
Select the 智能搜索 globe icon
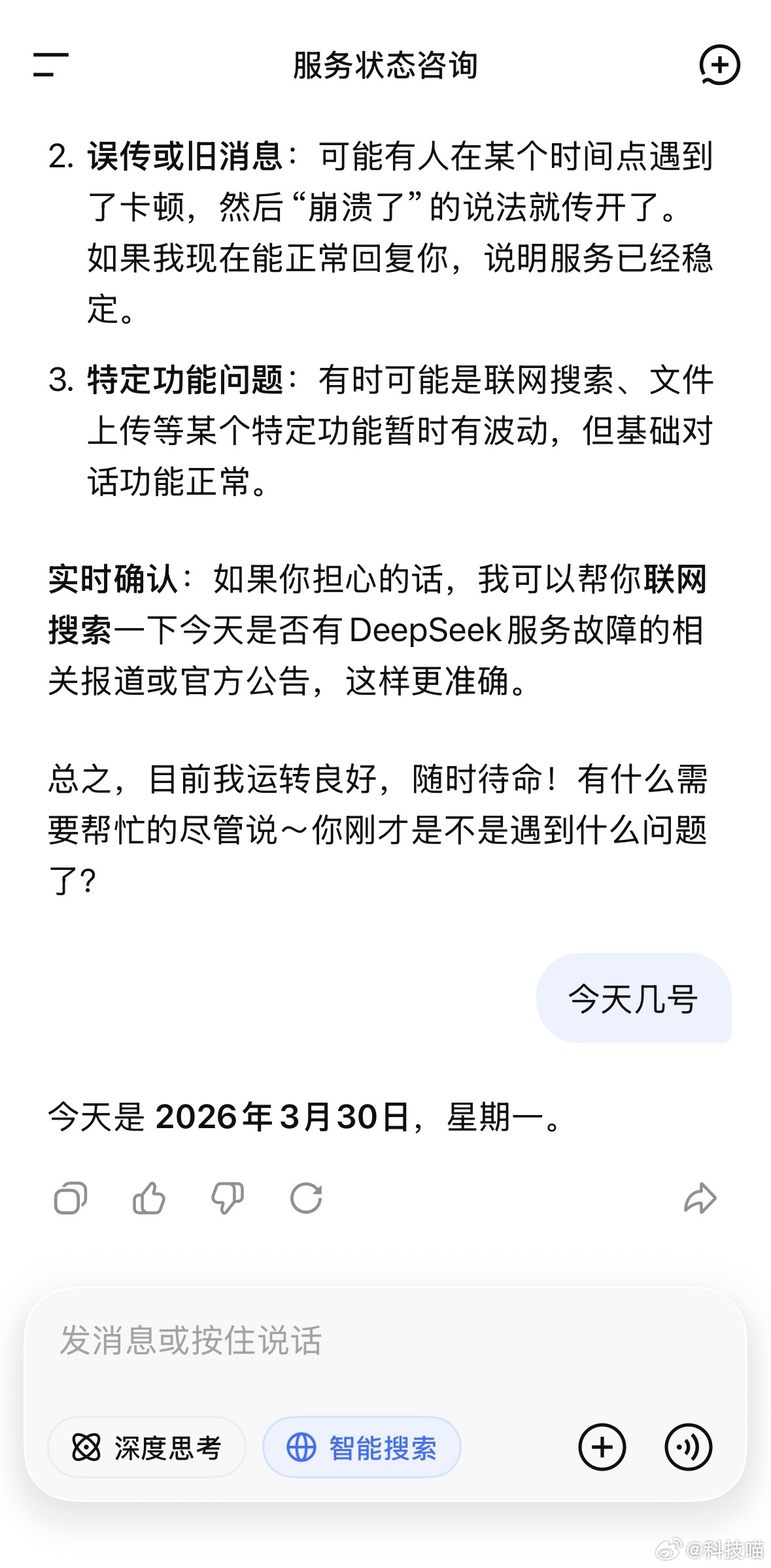coord(300,1447)
